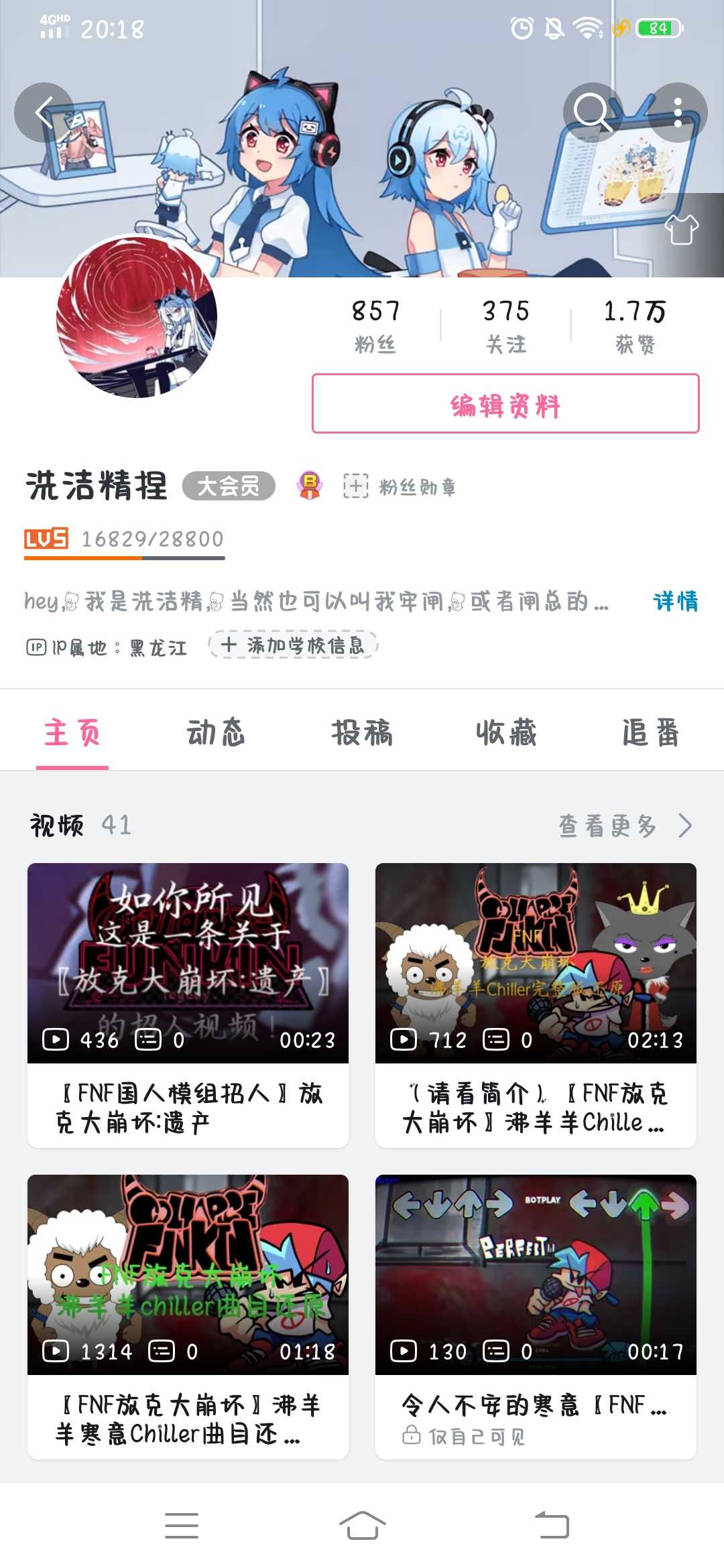This screenshot has height=1568, width=724.
Task: Play the 【FNF国人模组招人】 video
Action: pos(188,963)
